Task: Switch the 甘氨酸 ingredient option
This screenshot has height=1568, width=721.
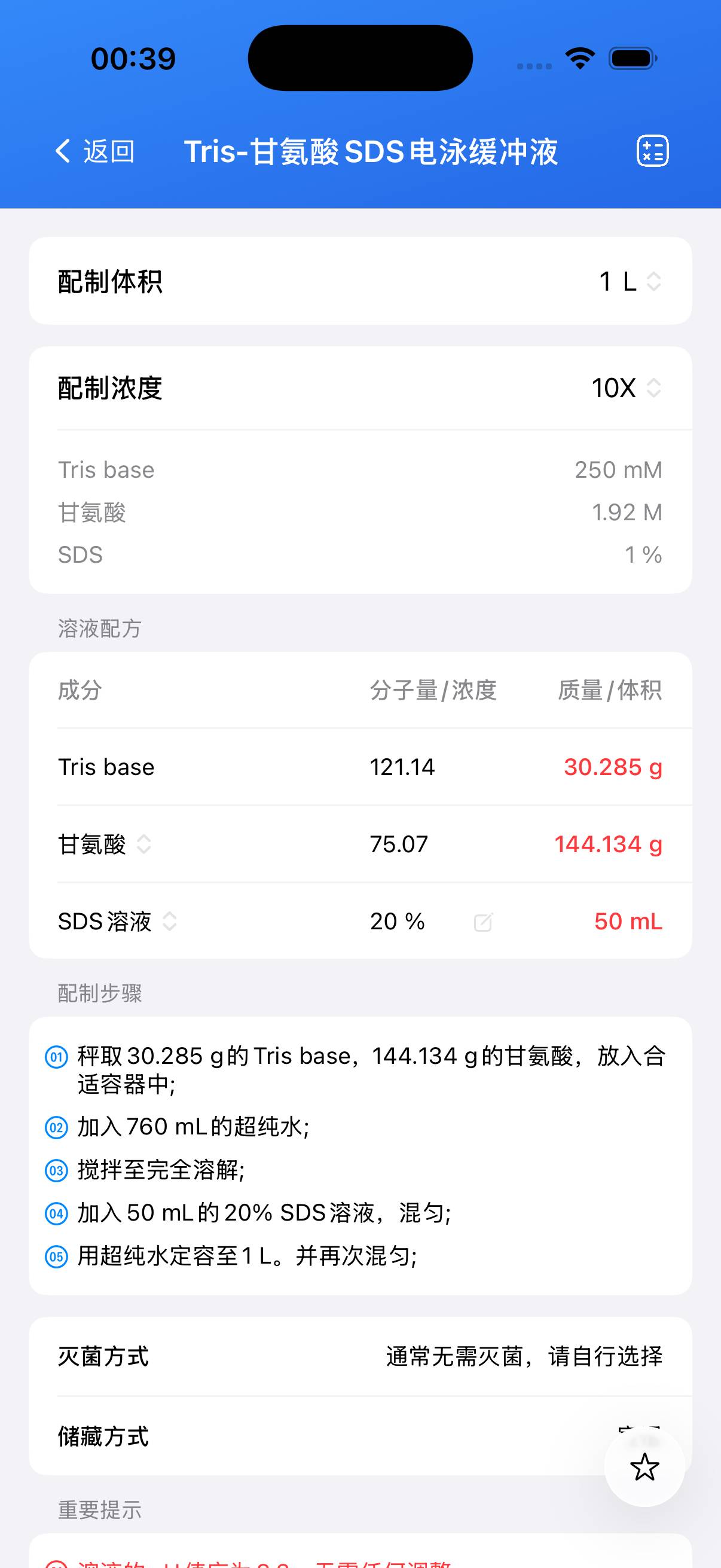Action: pos(143,844)
